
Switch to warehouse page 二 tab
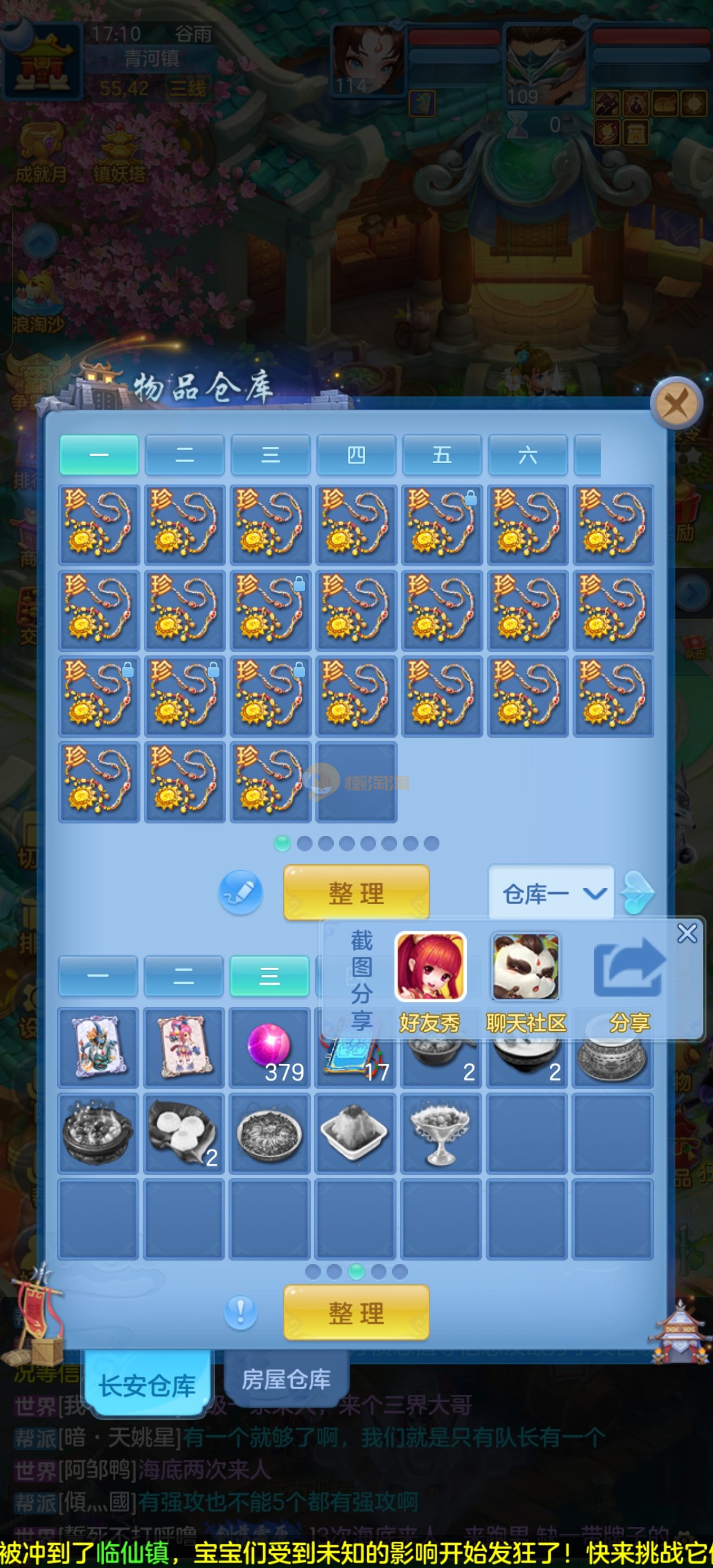(184, 455)
